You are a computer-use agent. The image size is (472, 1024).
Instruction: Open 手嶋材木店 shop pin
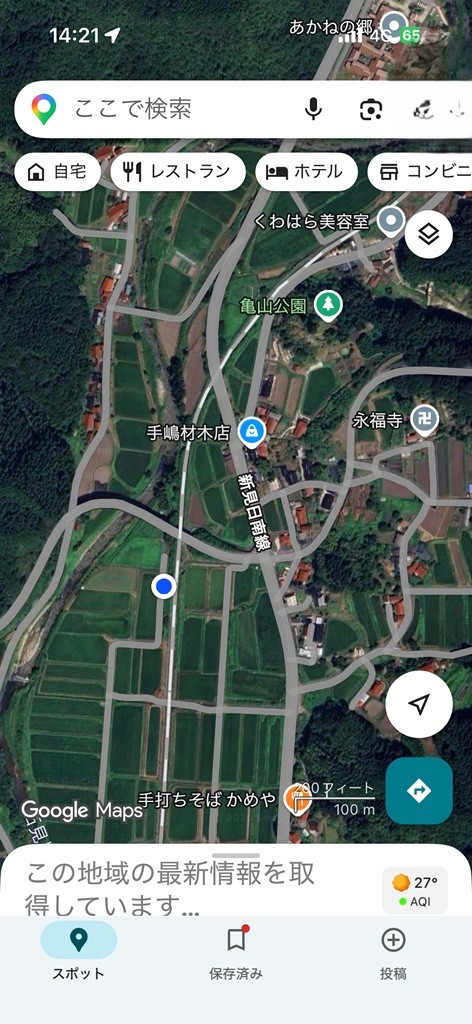(250, 432)
